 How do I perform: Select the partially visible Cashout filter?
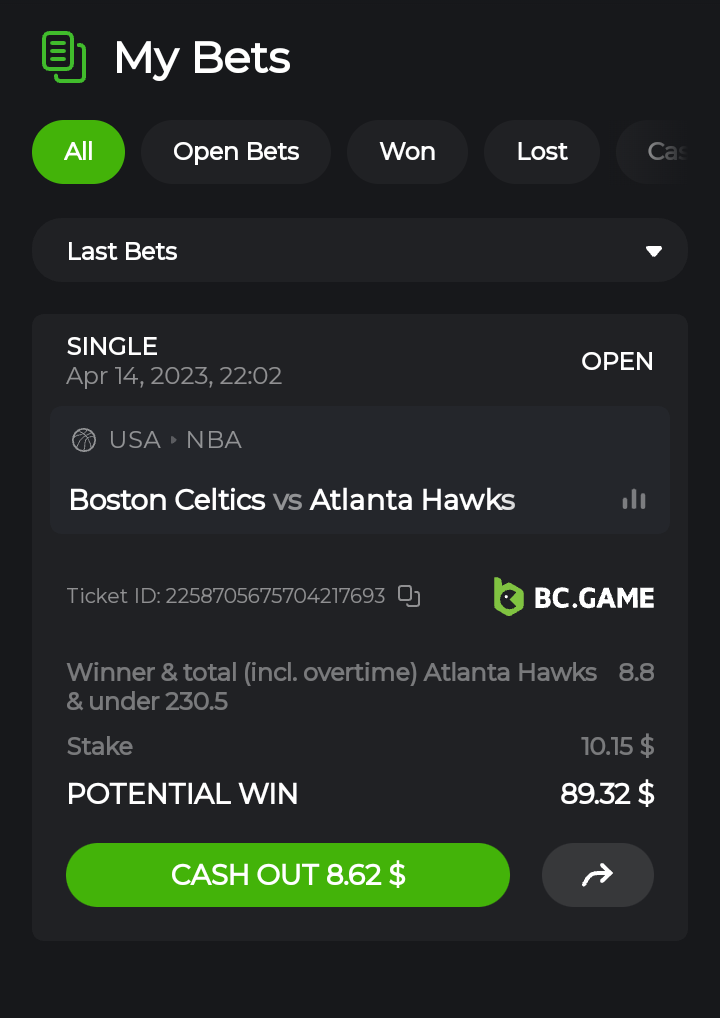tap(664, 152)
